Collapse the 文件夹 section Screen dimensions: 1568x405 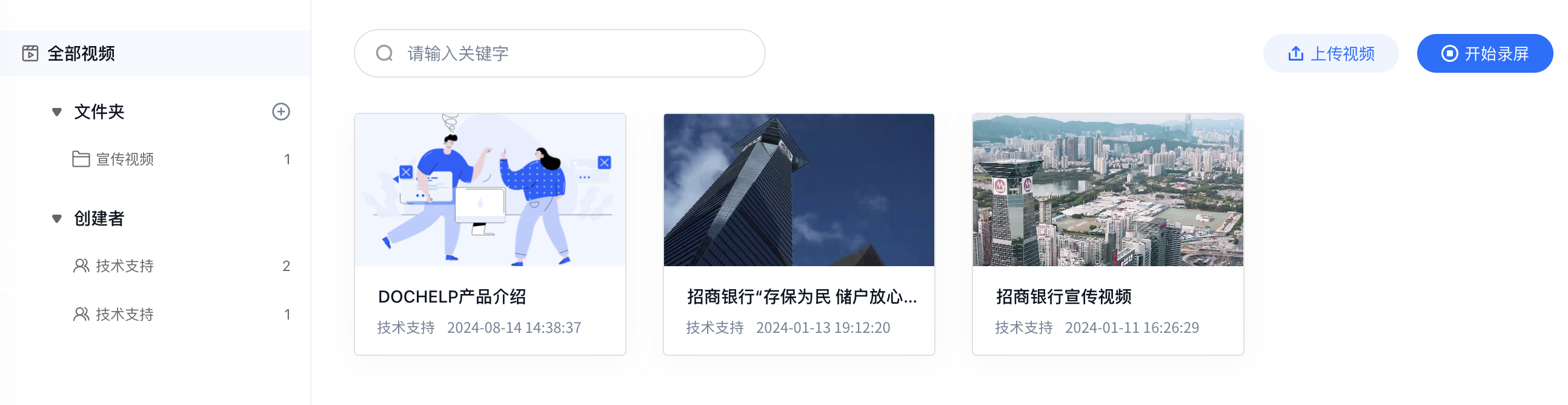coord(56,112)
